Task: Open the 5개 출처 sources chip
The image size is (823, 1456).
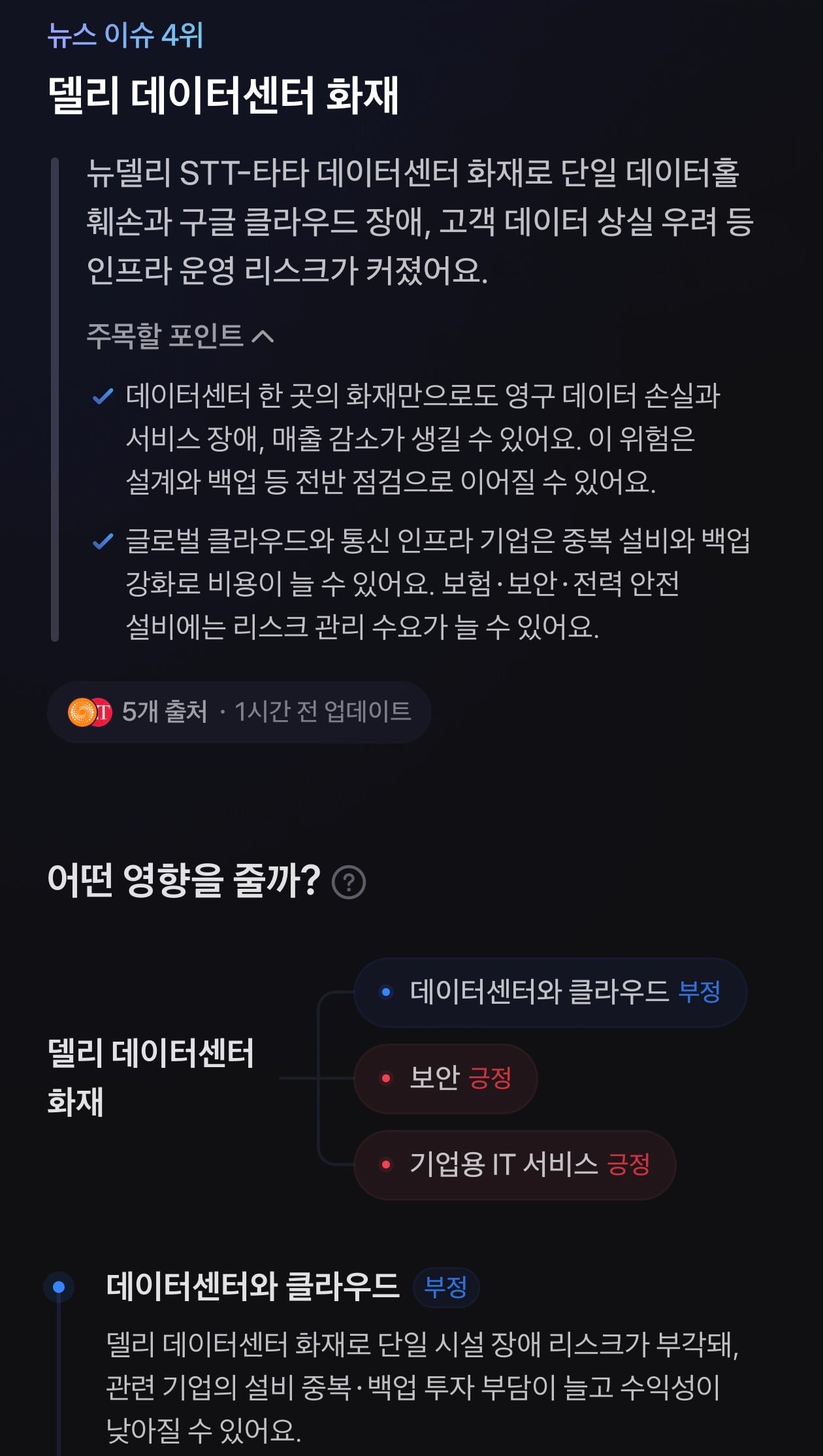Action: 239,712
